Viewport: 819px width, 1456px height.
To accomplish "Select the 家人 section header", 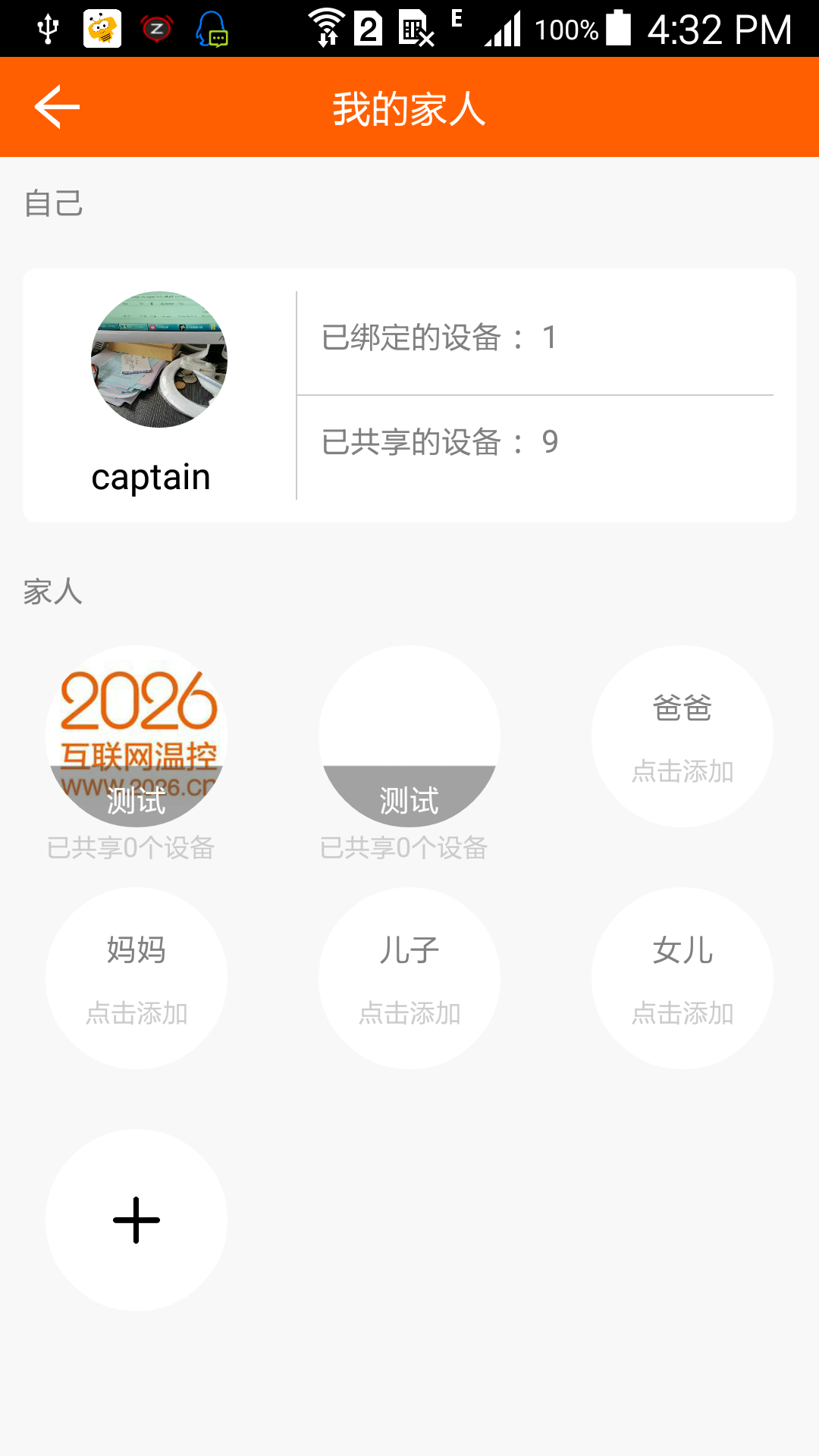I will (x=53, y=591).
